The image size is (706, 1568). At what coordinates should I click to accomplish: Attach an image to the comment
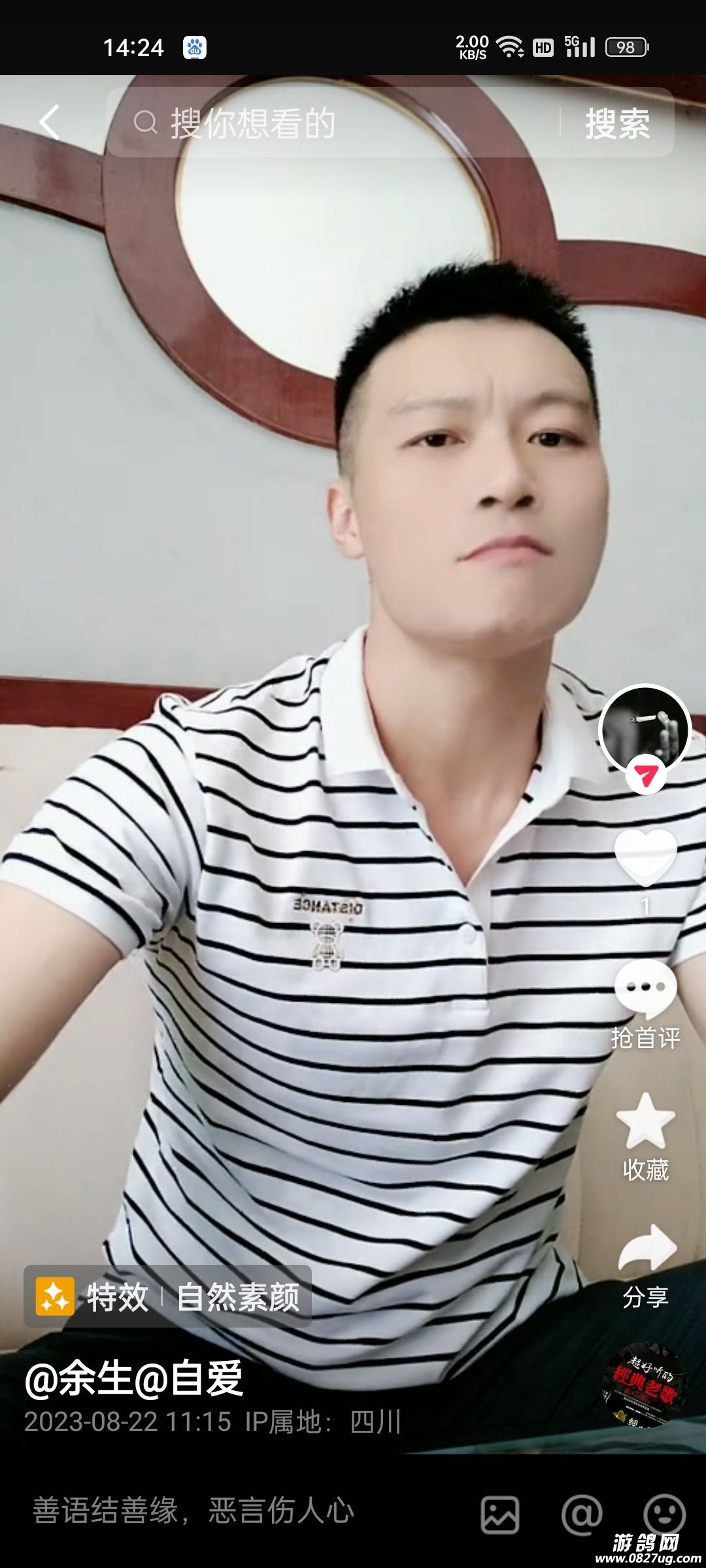tap(500, 1514)
